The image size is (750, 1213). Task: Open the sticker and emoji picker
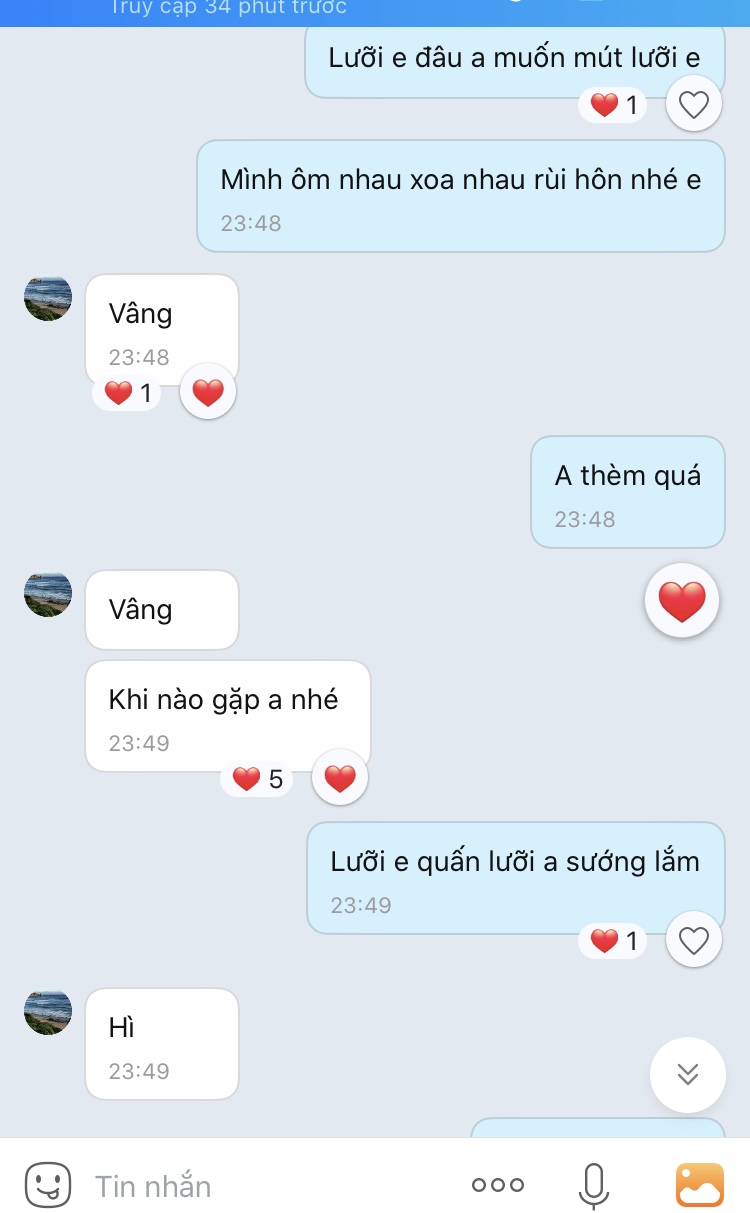[44, 1186]
